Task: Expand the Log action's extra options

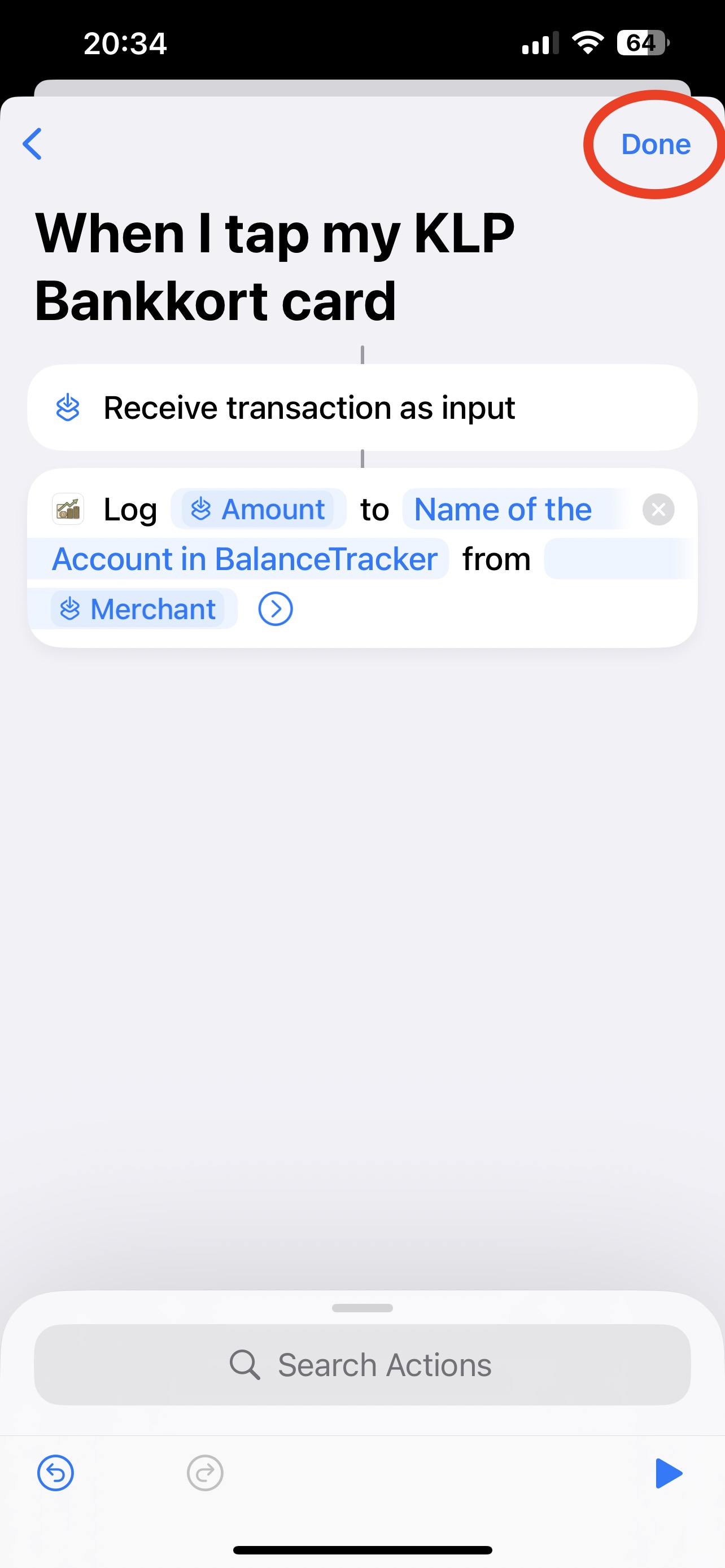Action: click(x=276, y=608)
